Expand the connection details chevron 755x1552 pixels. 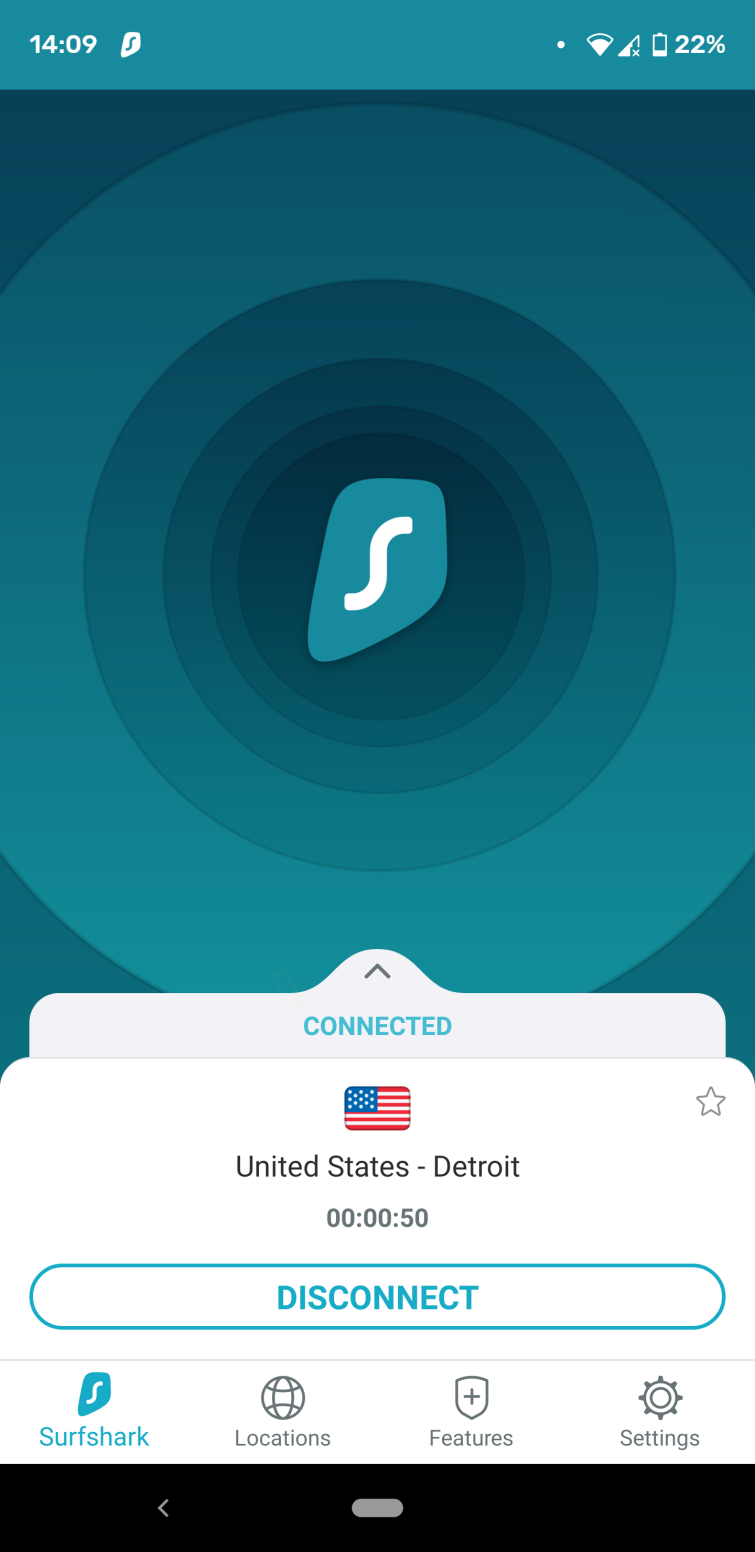click(x=377, y=971)
